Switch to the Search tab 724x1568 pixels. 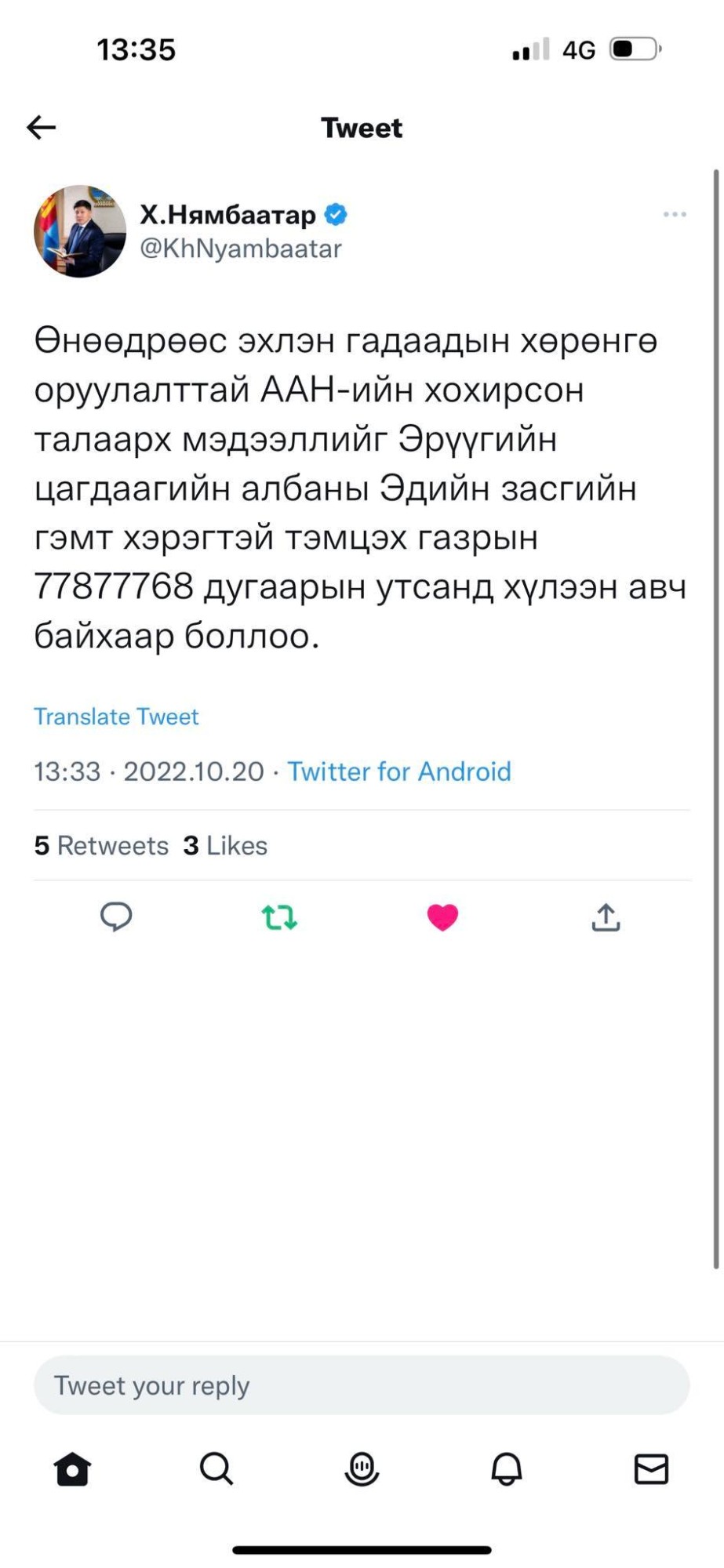point(216,1468)
